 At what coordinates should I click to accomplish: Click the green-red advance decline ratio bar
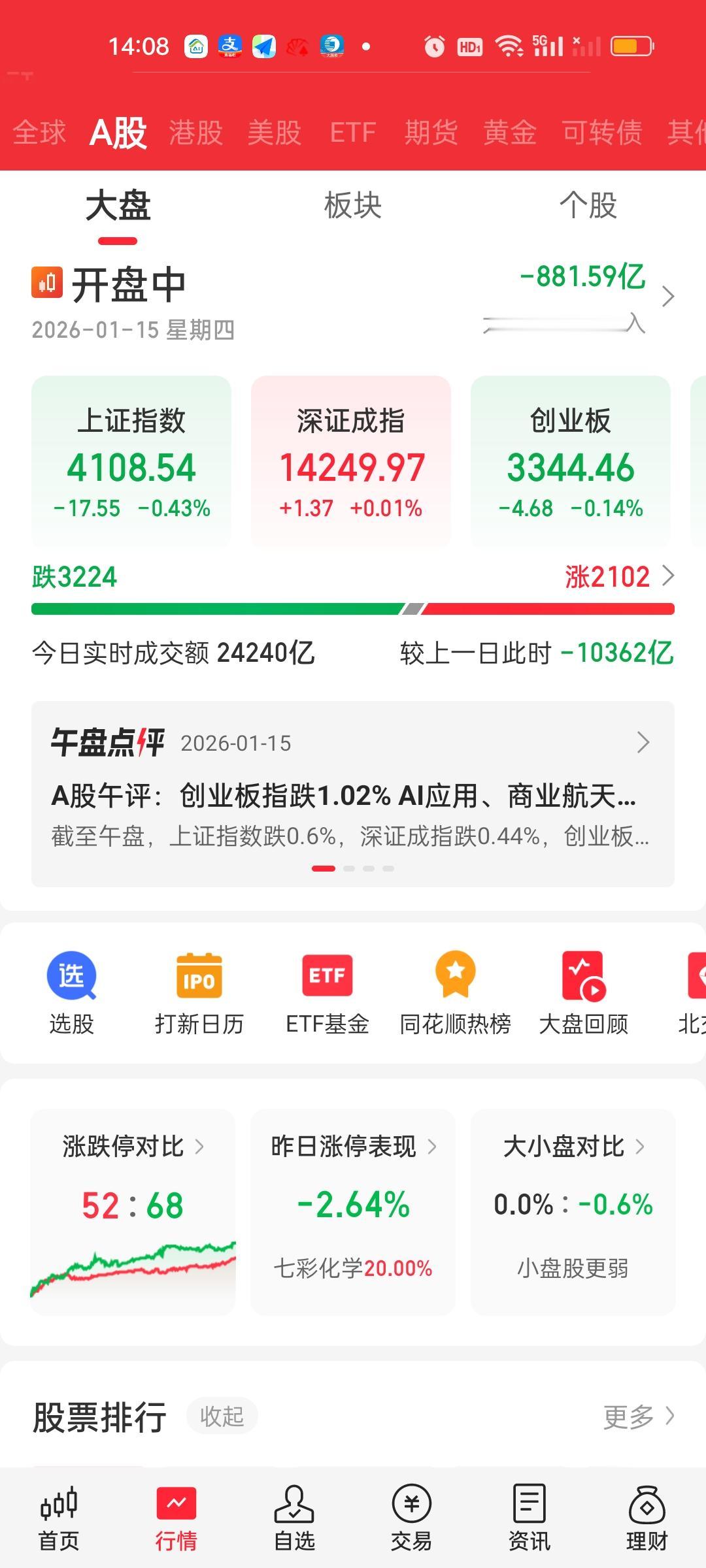353,609
